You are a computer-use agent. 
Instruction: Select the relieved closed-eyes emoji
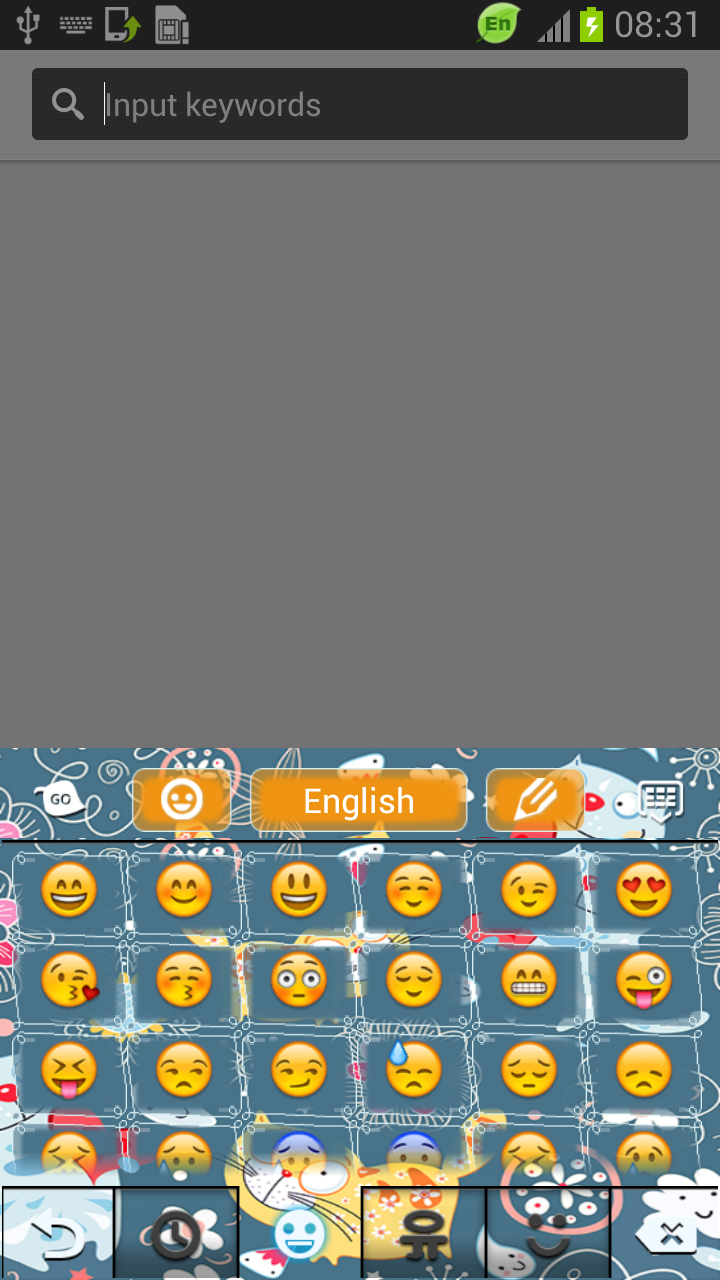point(415,980)
